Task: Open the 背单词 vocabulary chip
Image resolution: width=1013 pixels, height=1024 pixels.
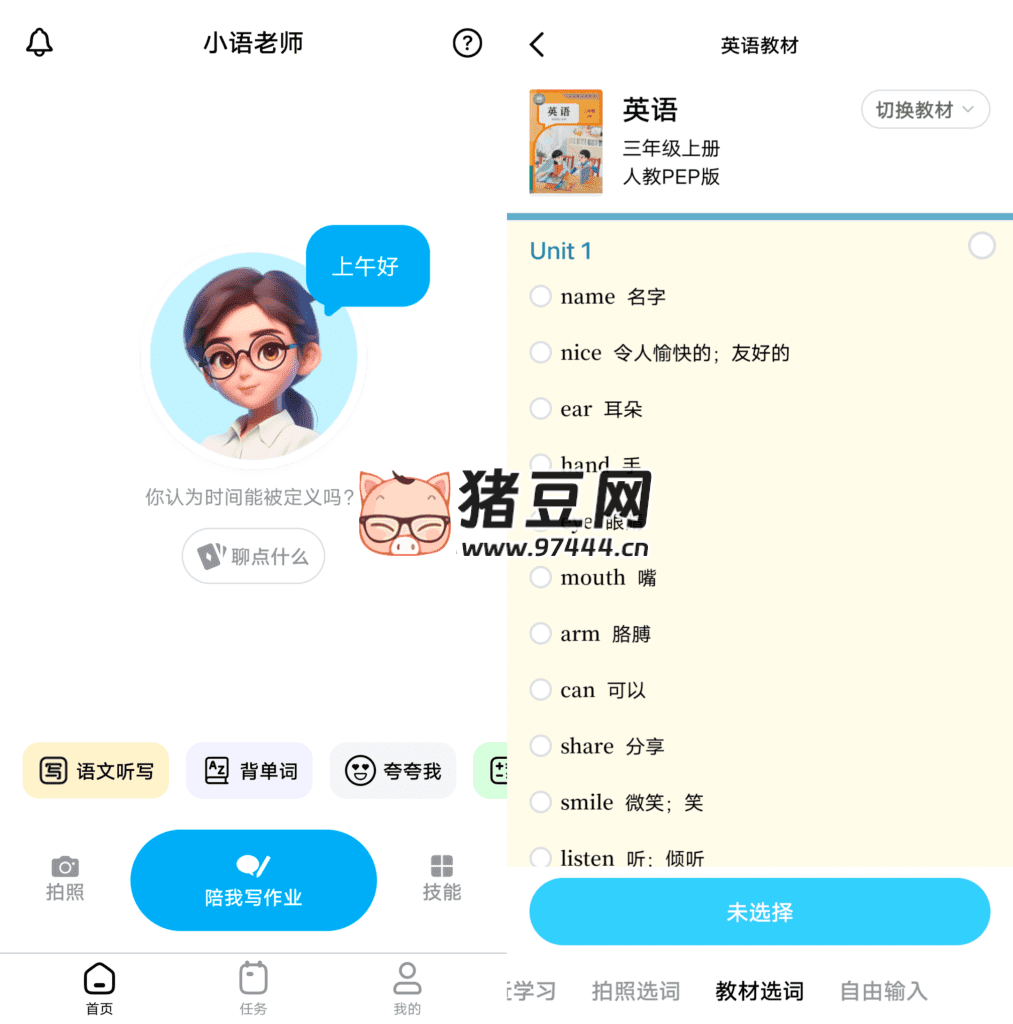Action: click(x=250, y=771)
